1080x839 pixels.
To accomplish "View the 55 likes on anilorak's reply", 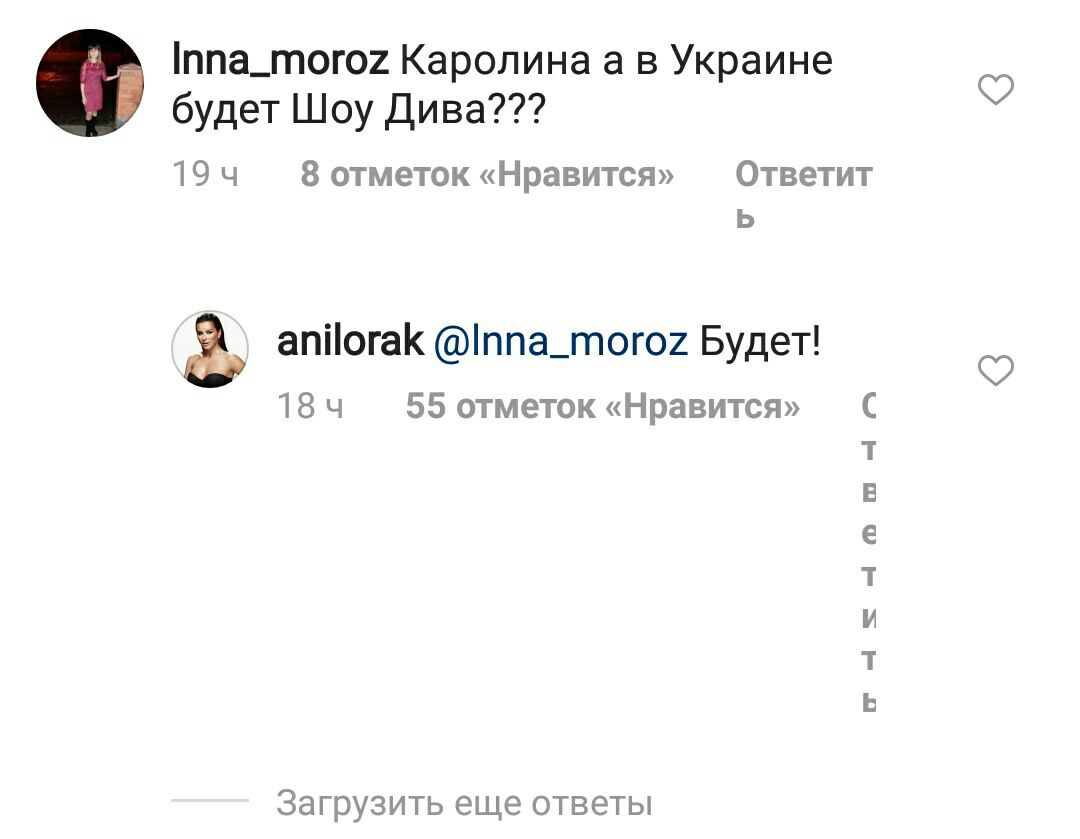I will [602, 407].
